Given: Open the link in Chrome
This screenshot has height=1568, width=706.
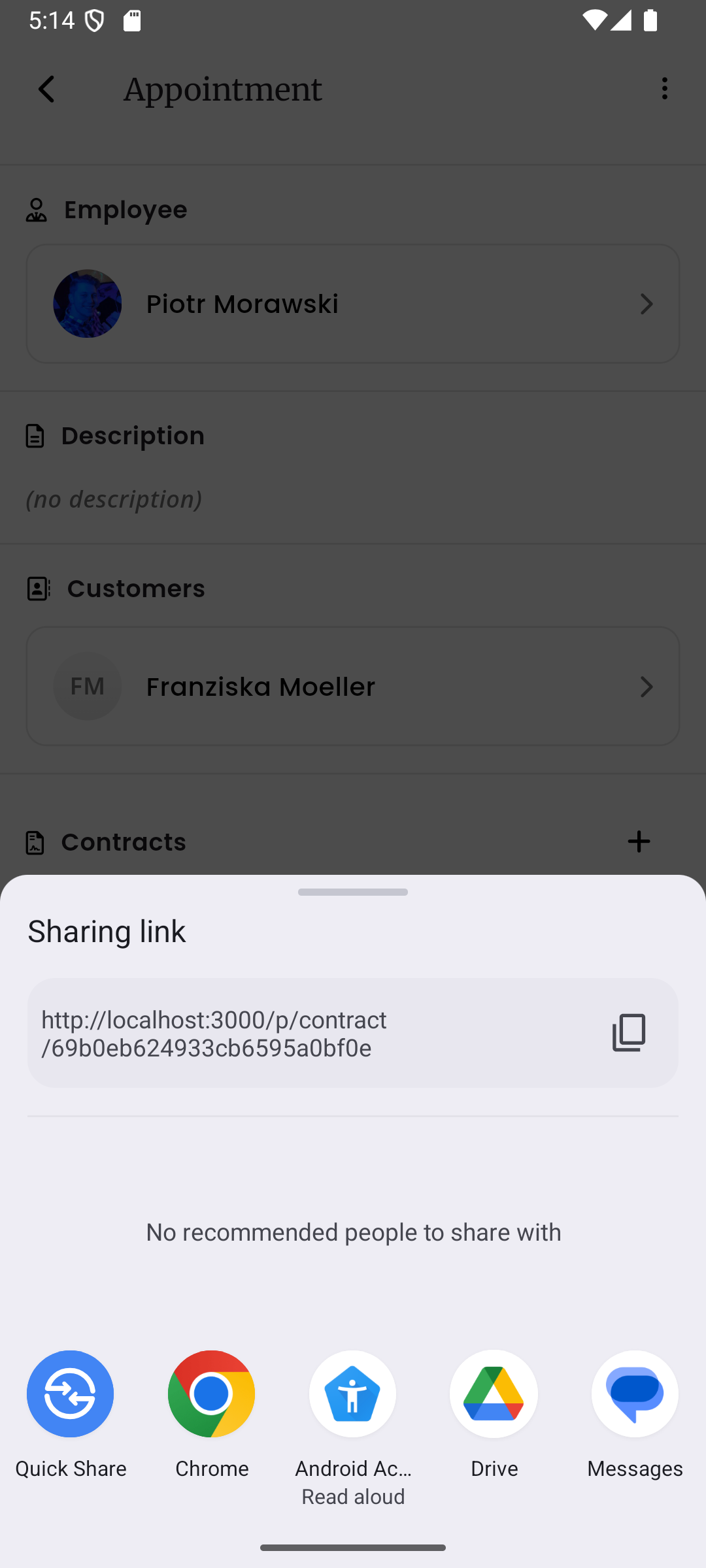Looking at the screenshot, I should coord(211,1394).
